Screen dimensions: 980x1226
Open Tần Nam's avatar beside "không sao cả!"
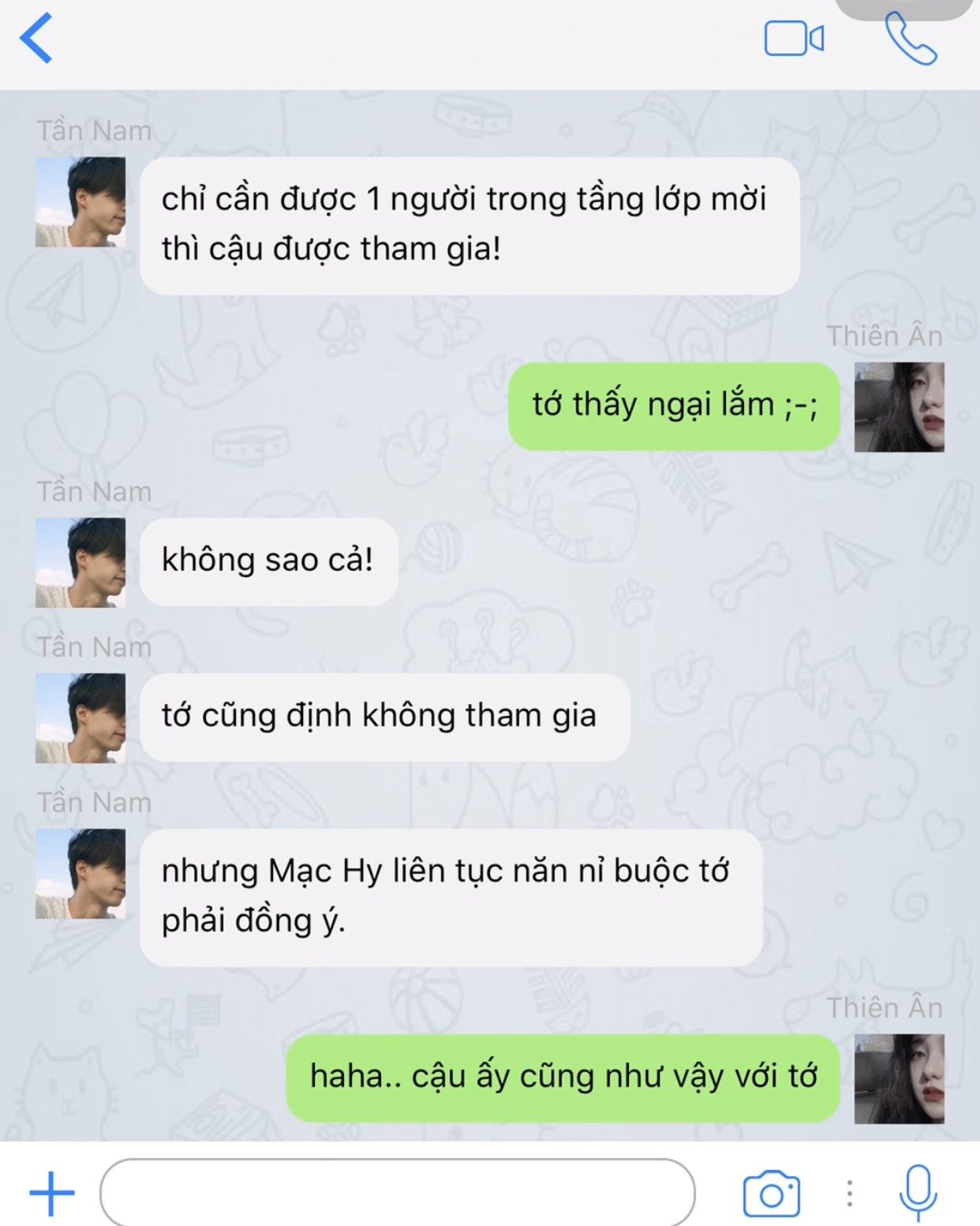click(x=80, y=563)
